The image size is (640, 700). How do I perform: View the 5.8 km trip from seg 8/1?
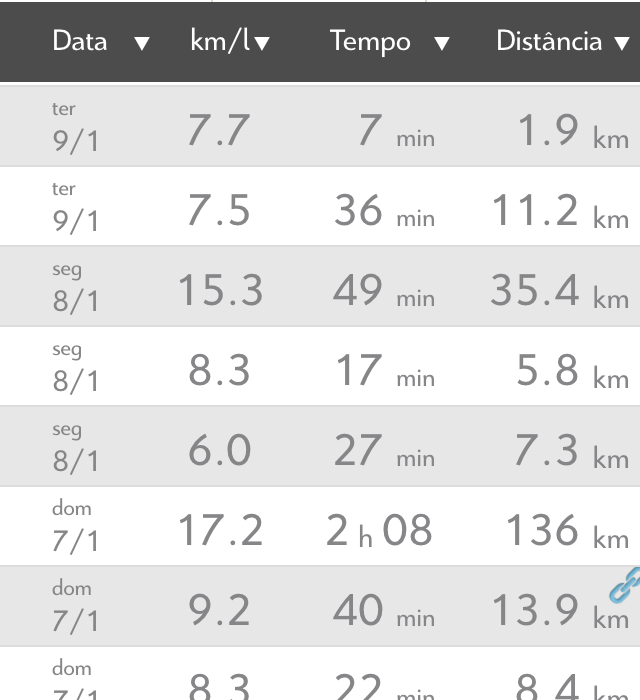pos(320,367)
